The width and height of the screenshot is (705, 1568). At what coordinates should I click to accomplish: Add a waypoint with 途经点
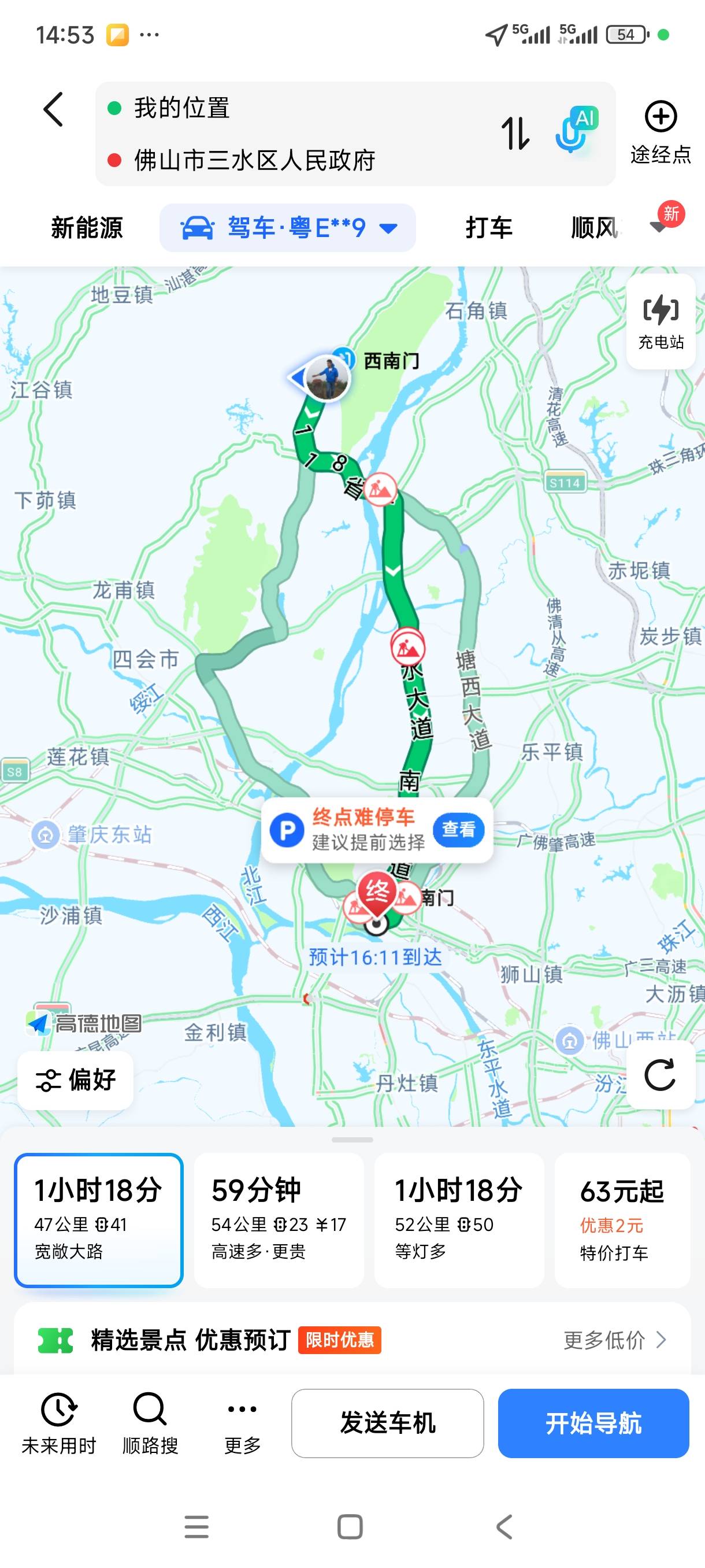coord(661,132)
